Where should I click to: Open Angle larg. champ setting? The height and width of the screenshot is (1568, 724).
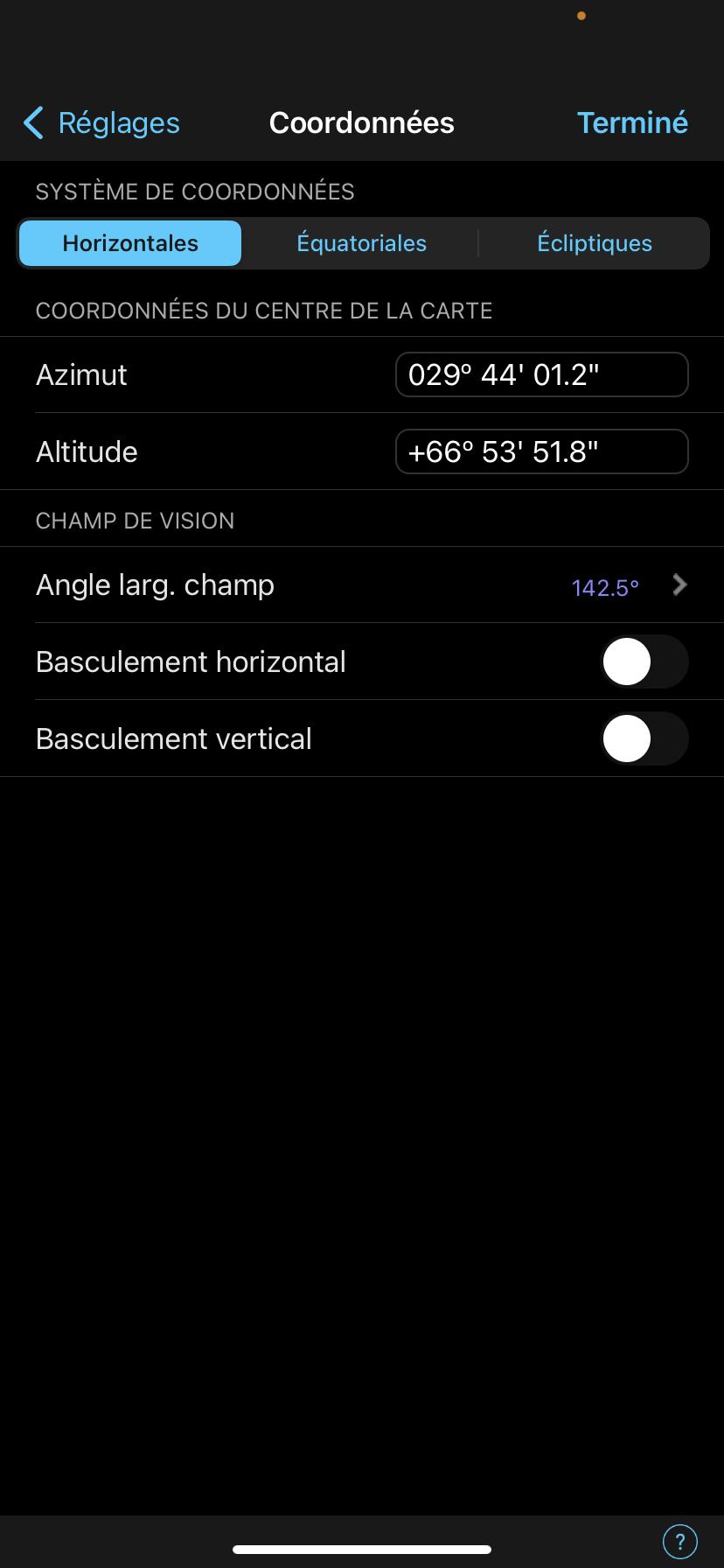pyautogui.click(x=362, y=585)
